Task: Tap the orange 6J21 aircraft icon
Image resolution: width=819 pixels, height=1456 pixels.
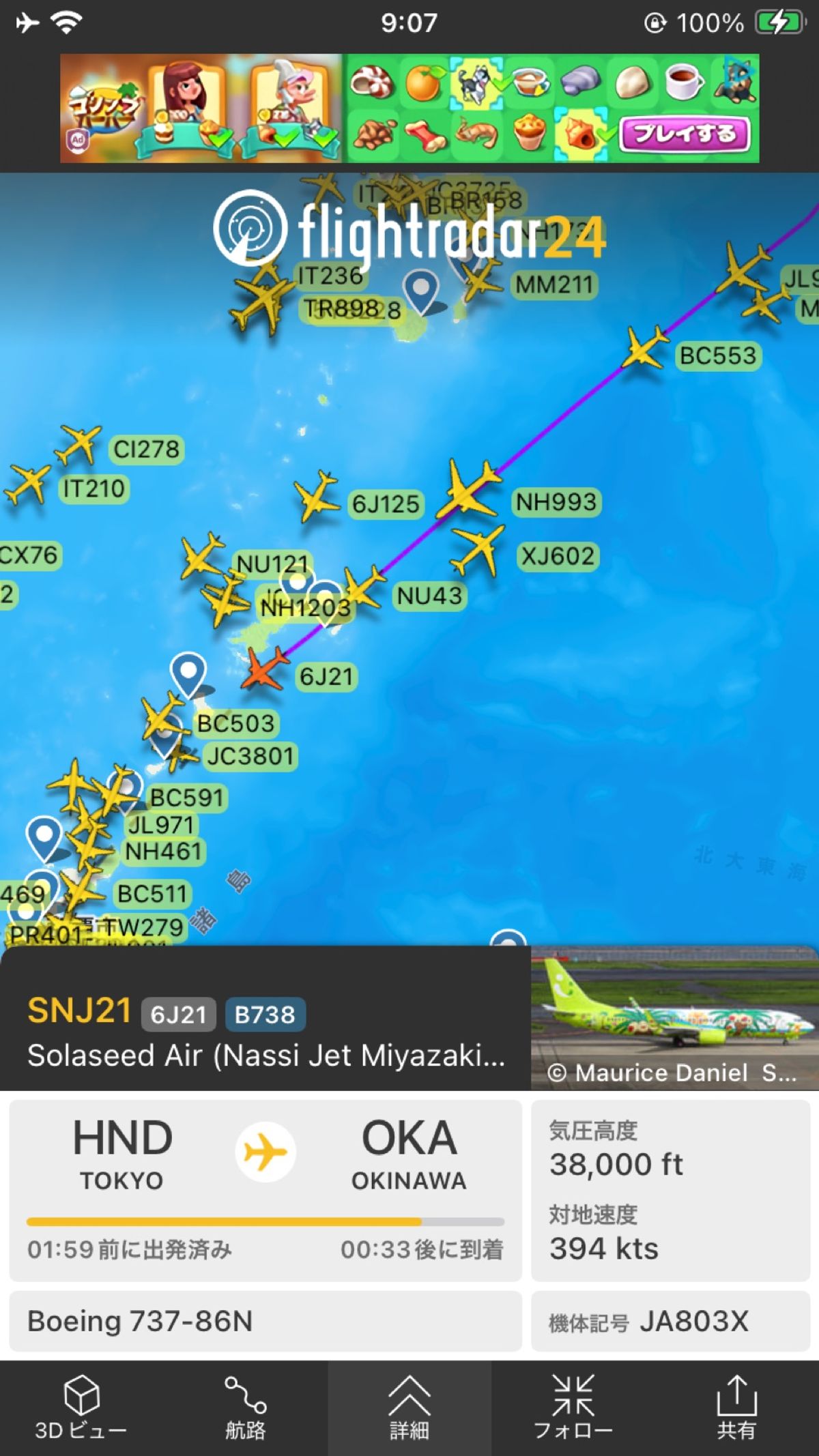Action: pyautogui.click(x=265, y=669)
